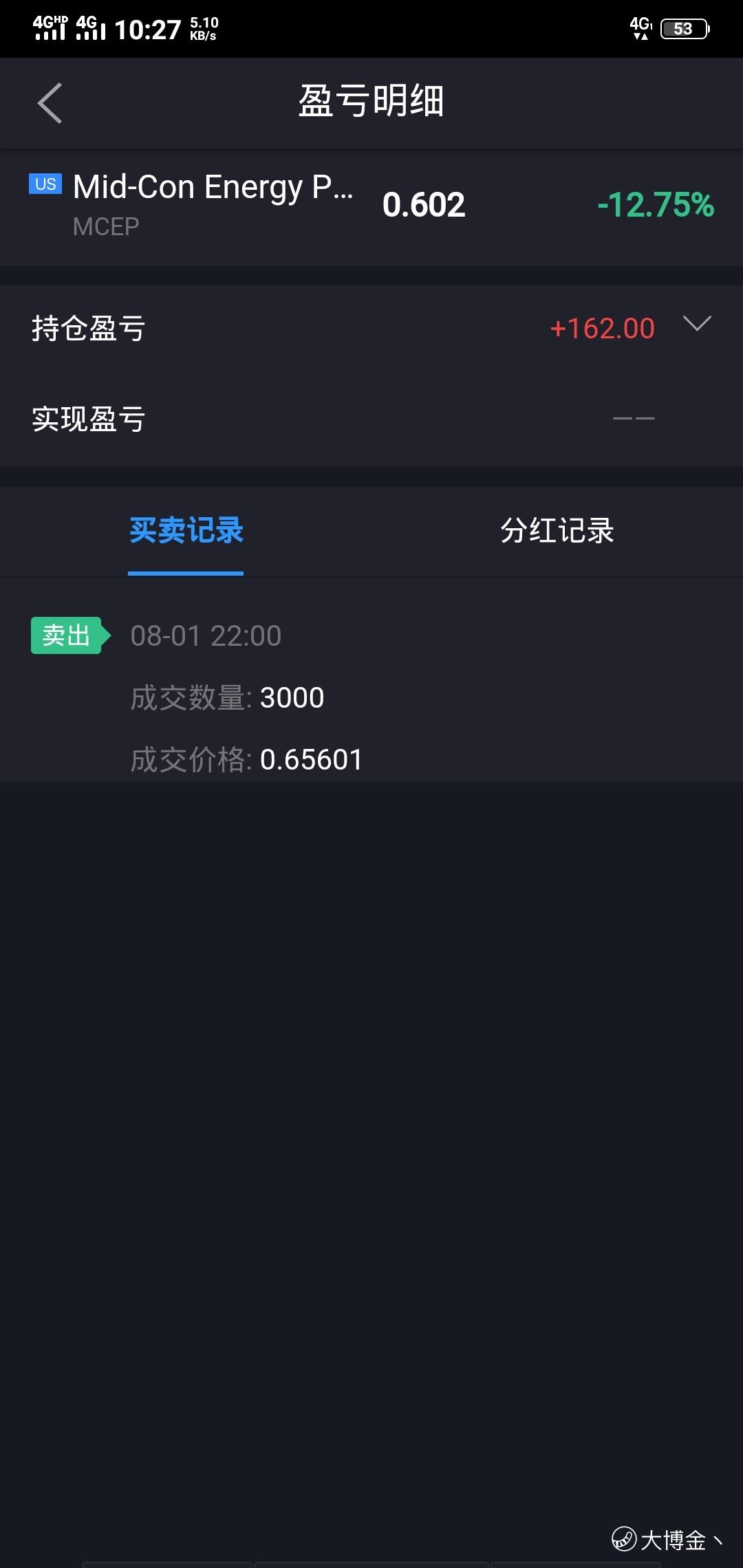Image resolution: width=743 pixels, height=1568 pixels.
Task: Switch to the 买卖记录 tab
Action: pyautogui.click(x=186, y=531)
